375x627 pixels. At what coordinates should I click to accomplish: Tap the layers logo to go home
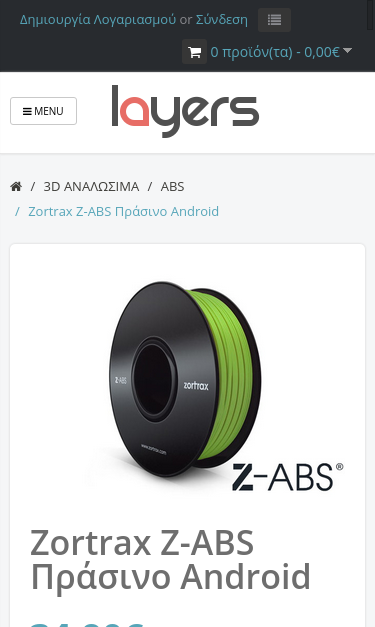coord(186,111)
